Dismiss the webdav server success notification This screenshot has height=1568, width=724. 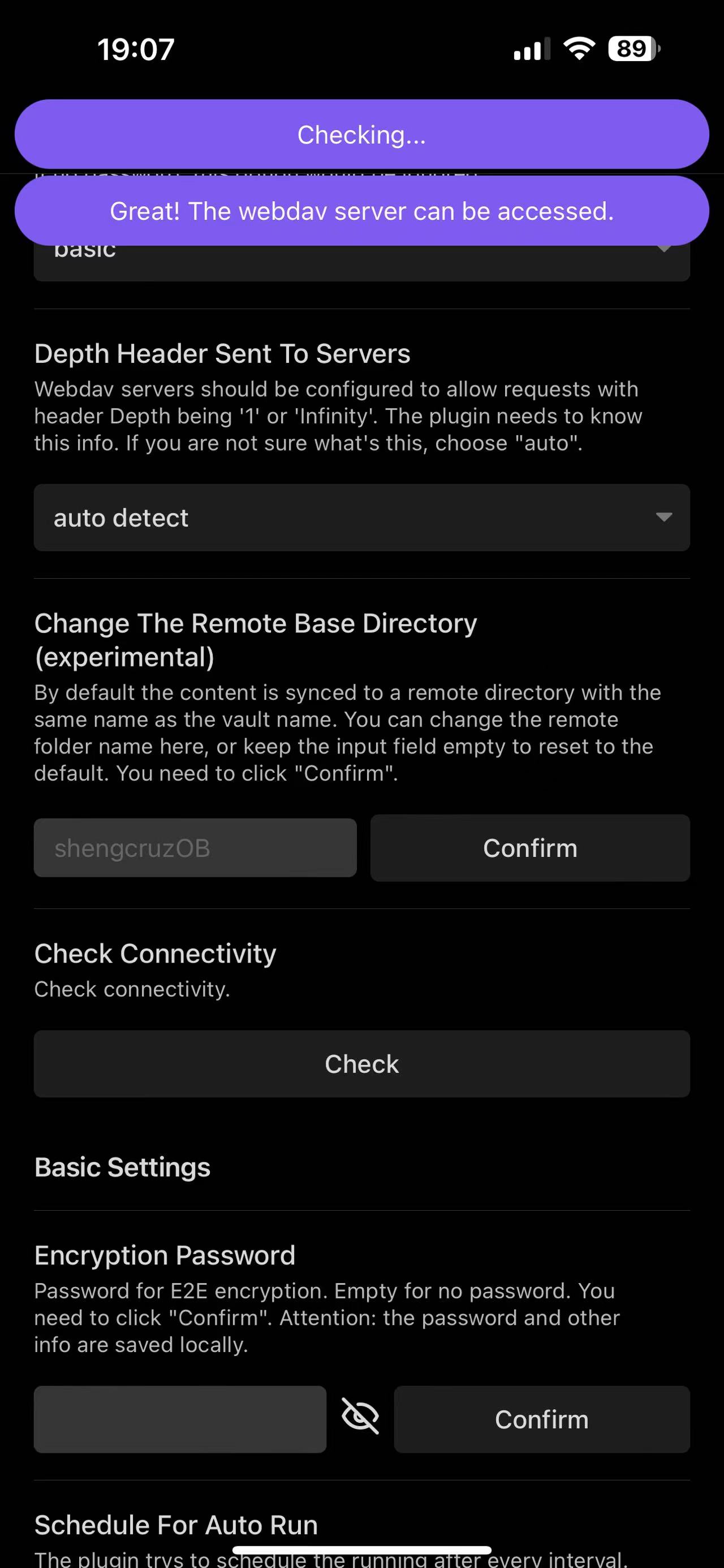361,211
